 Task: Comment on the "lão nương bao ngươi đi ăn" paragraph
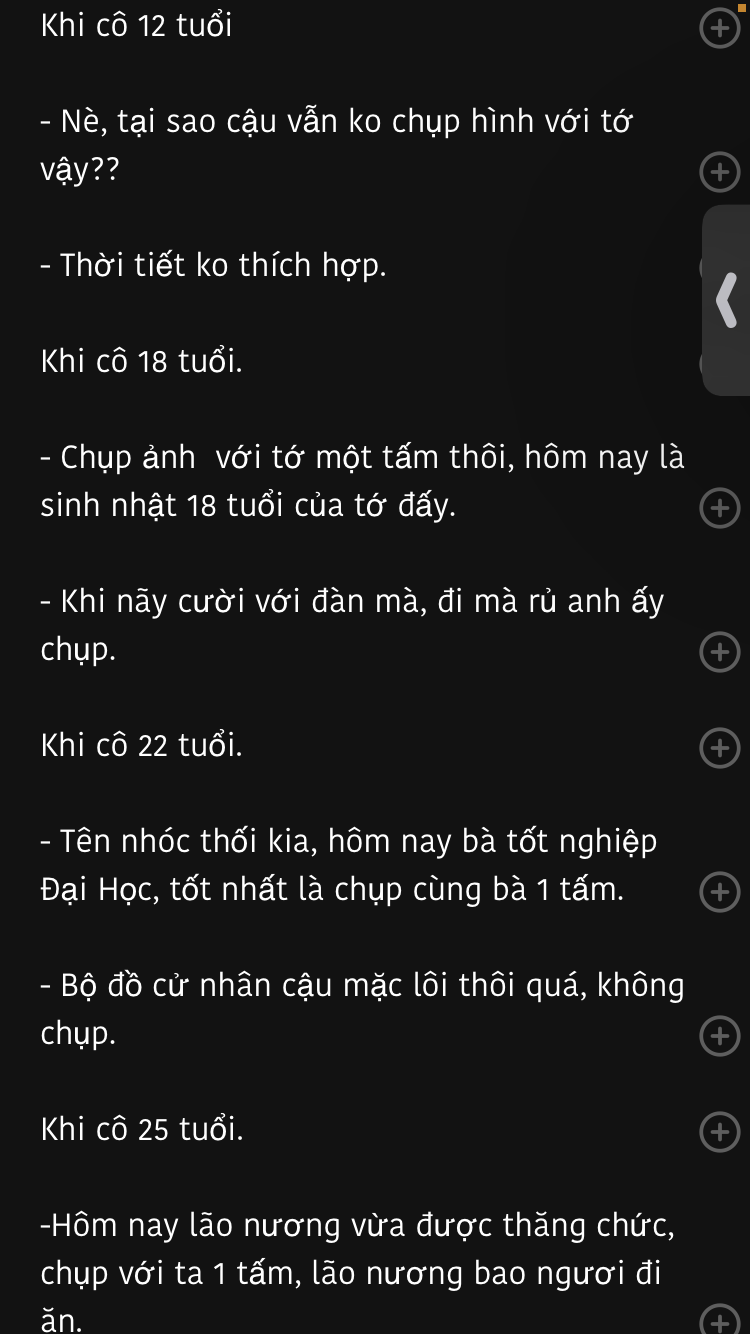tap(718, 1320)
